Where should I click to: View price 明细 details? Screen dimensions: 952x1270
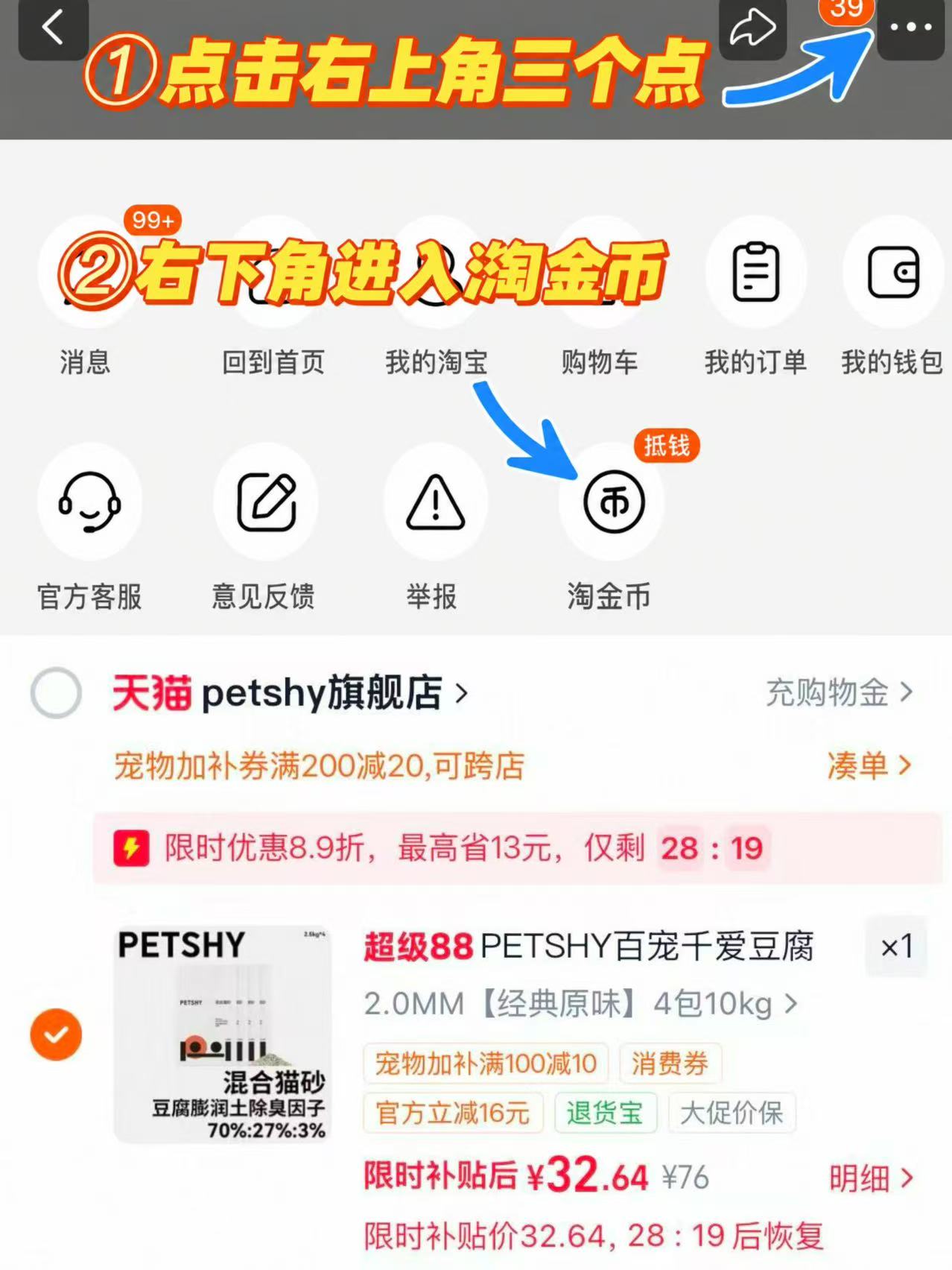(872, 1178)
